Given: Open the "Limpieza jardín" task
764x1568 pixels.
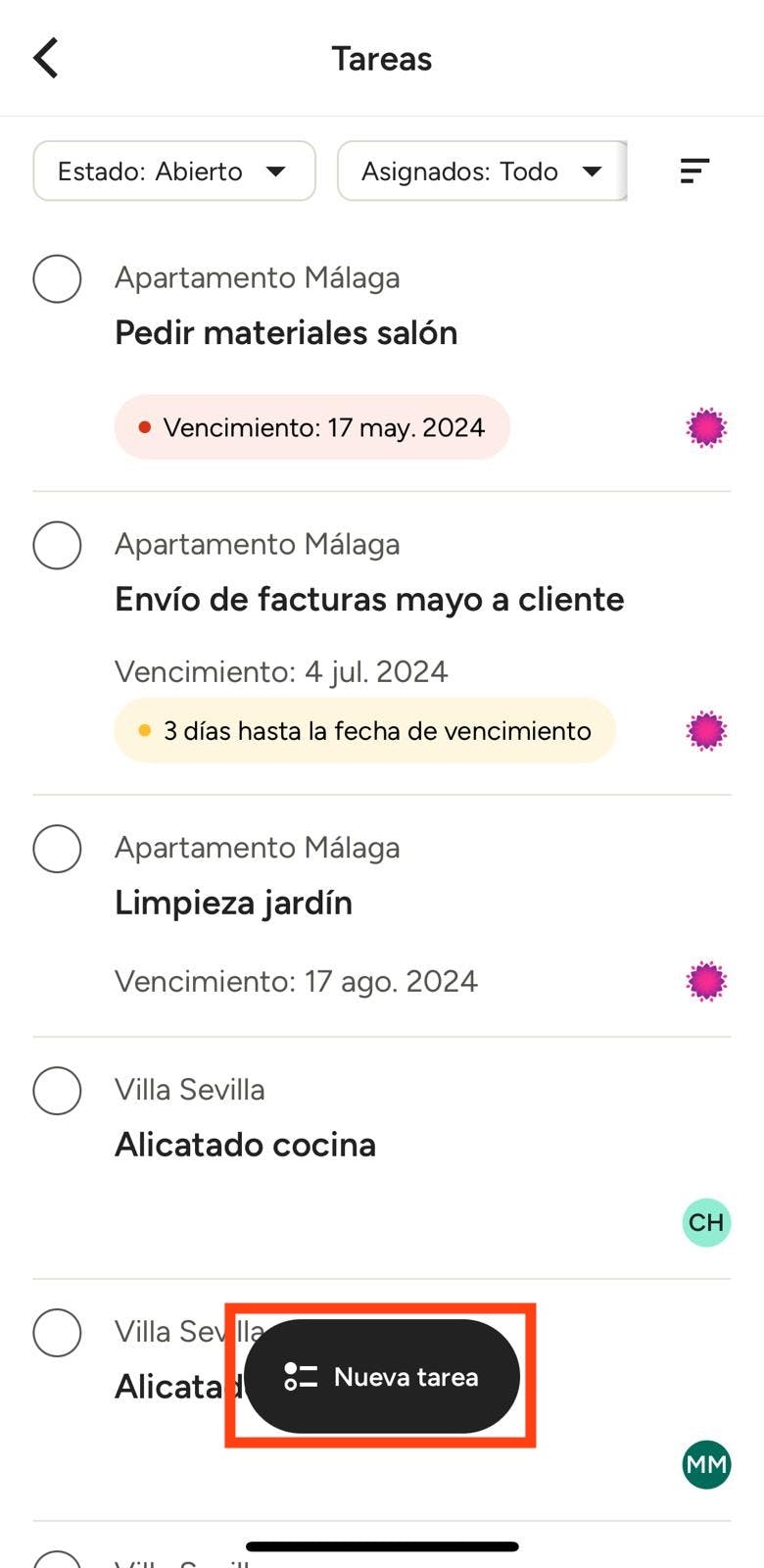Looking at the screenshot, I should click(233, 903).
